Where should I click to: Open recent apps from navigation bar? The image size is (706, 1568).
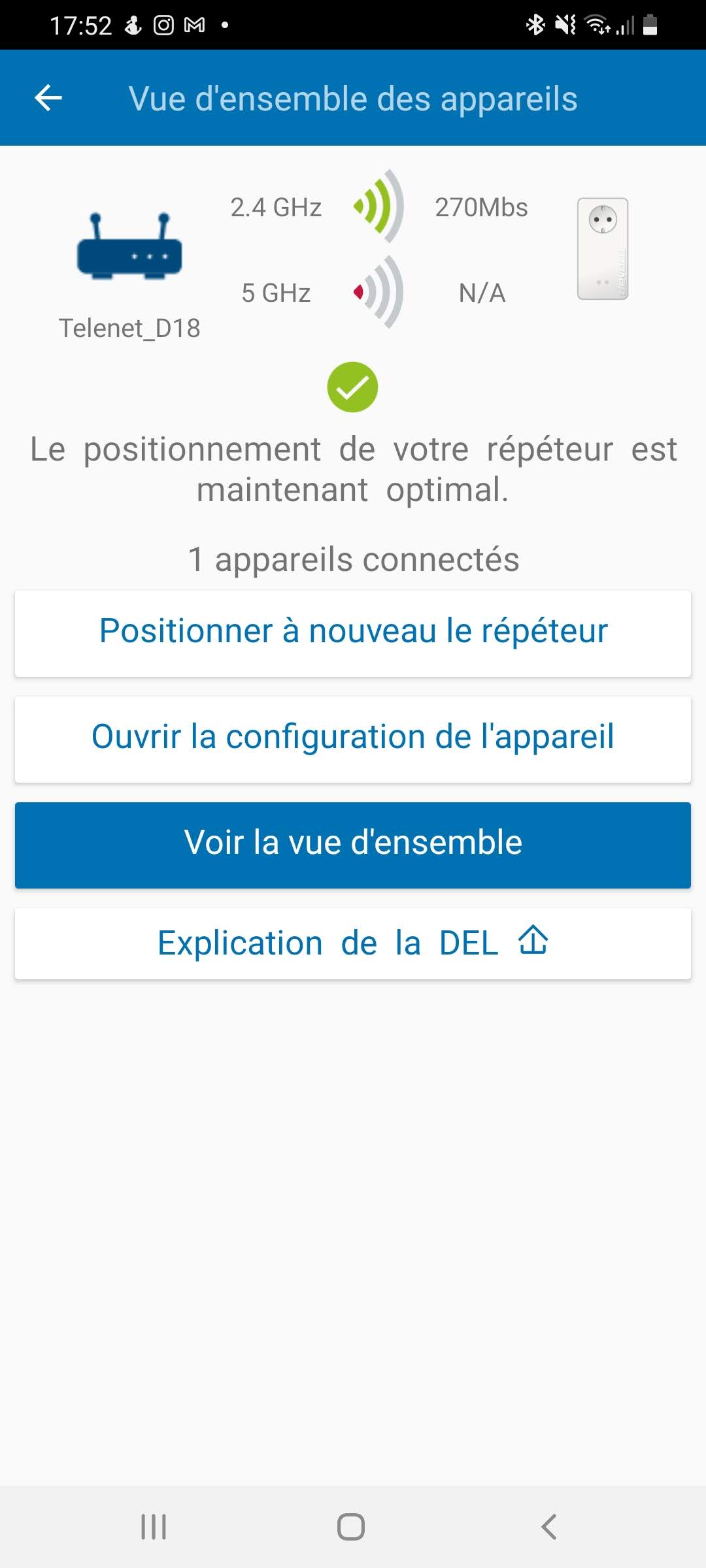click(154, 1527)
